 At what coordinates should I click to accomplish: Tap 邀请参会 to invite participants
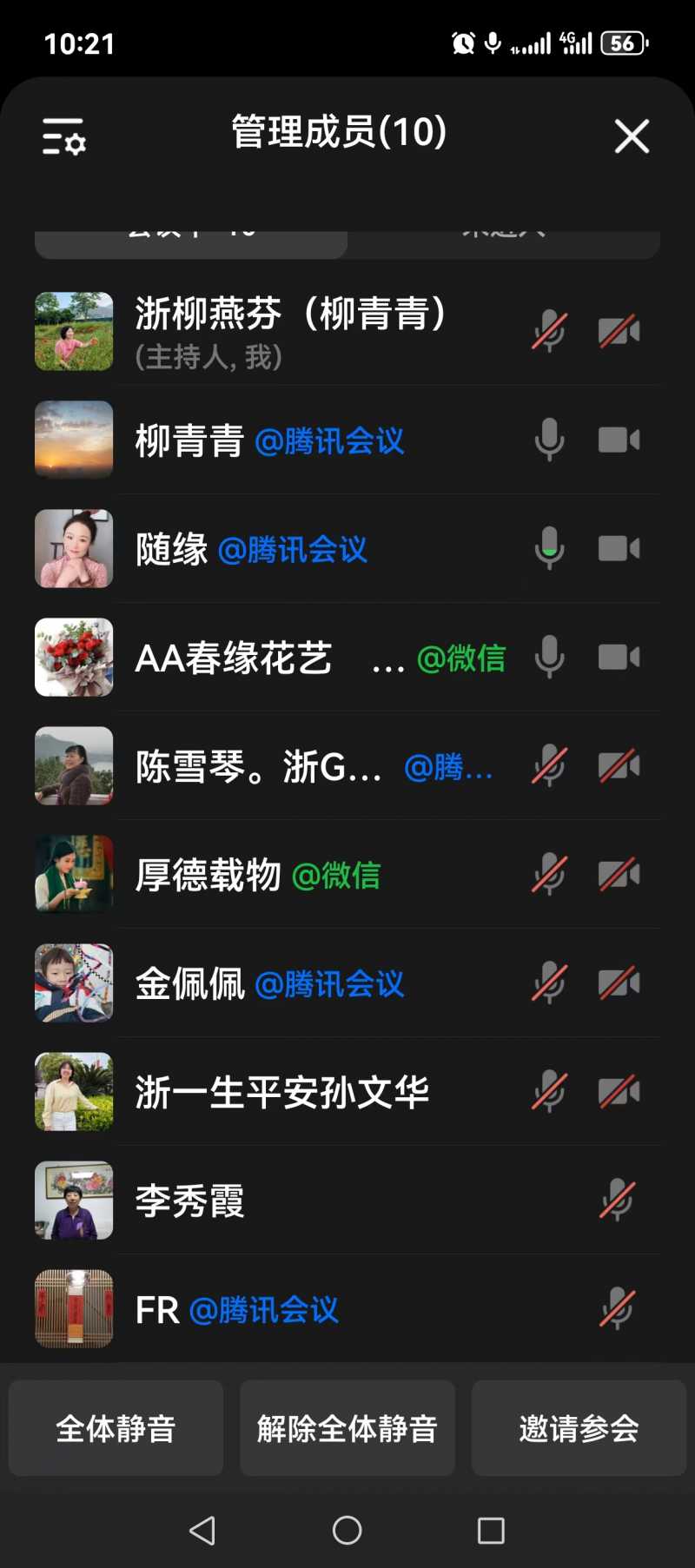pos(579,1428)
